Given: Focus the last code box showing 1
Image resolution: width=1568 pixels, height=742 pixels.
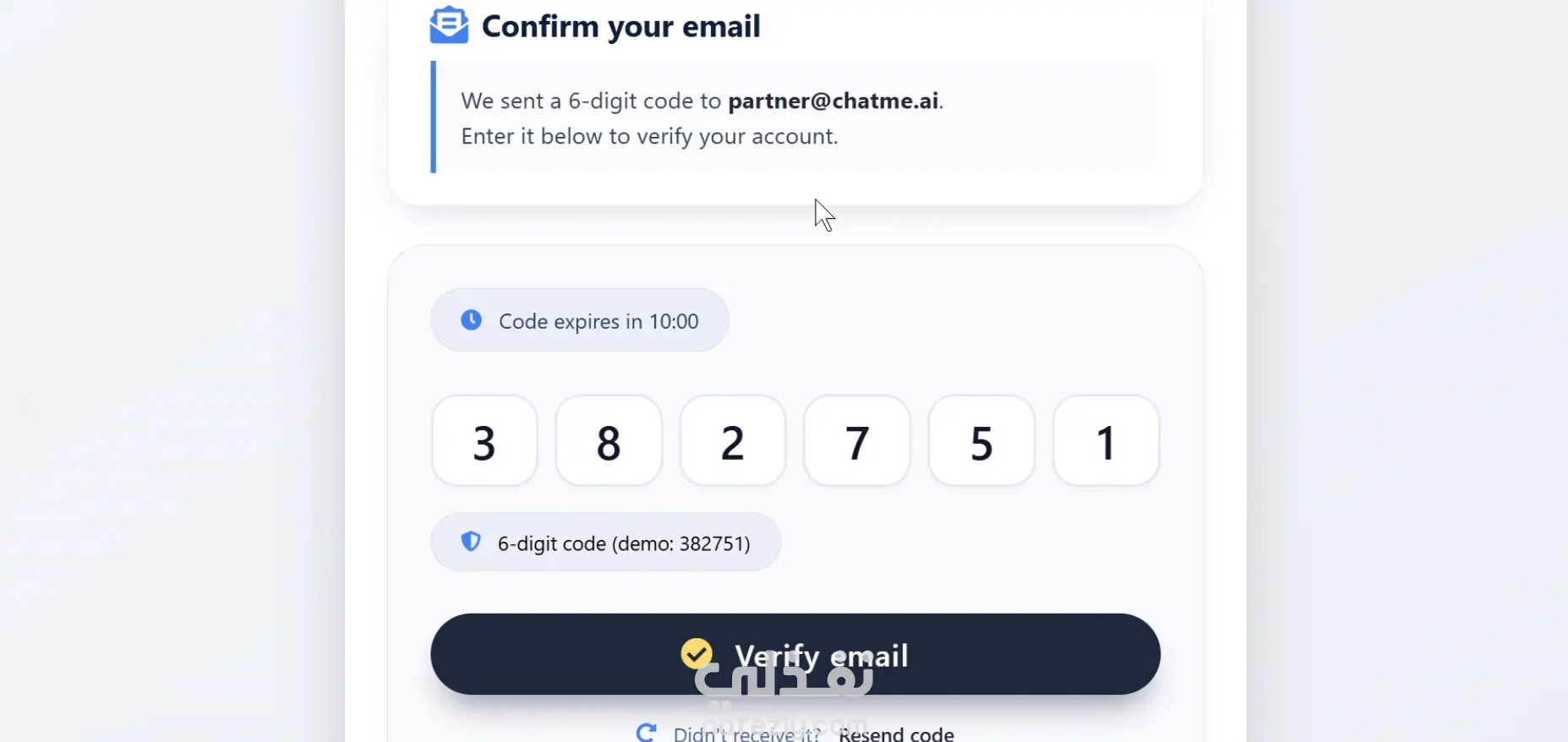Looking at the screenshot, I should click(x=1106, y=441).
